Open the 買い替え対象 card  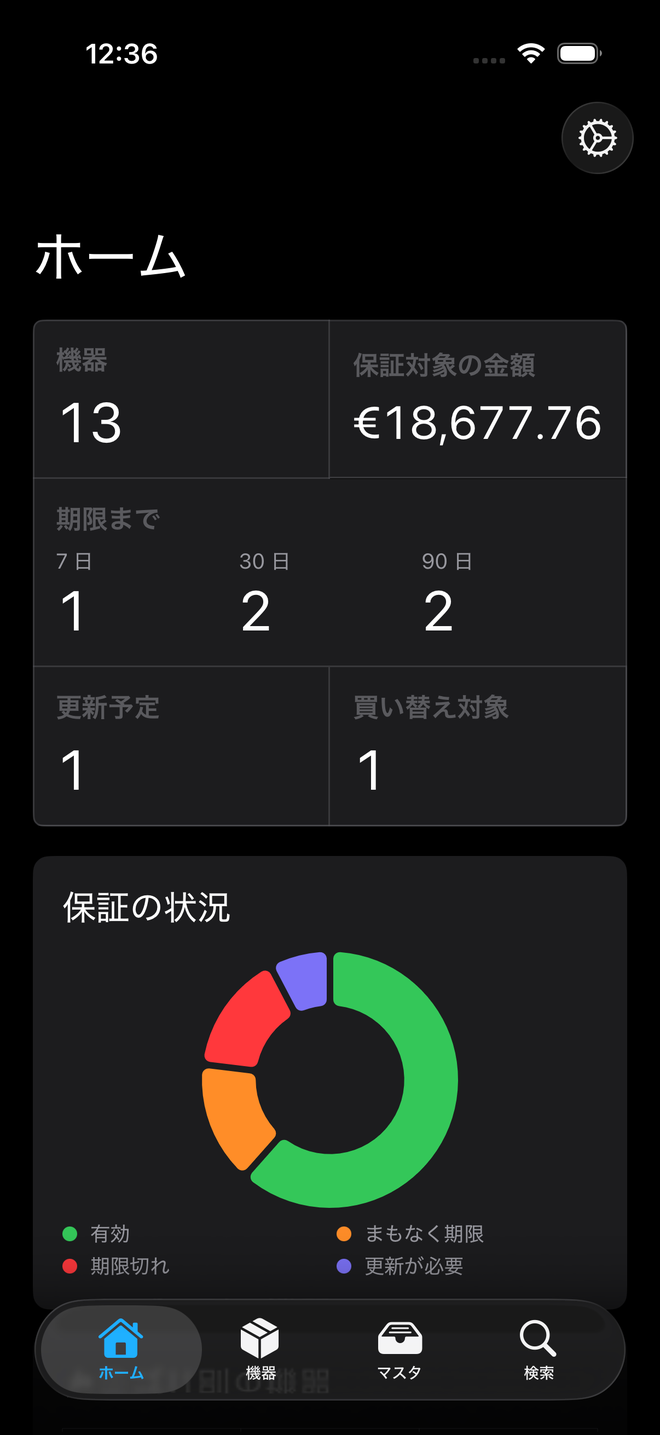(478, 746)
